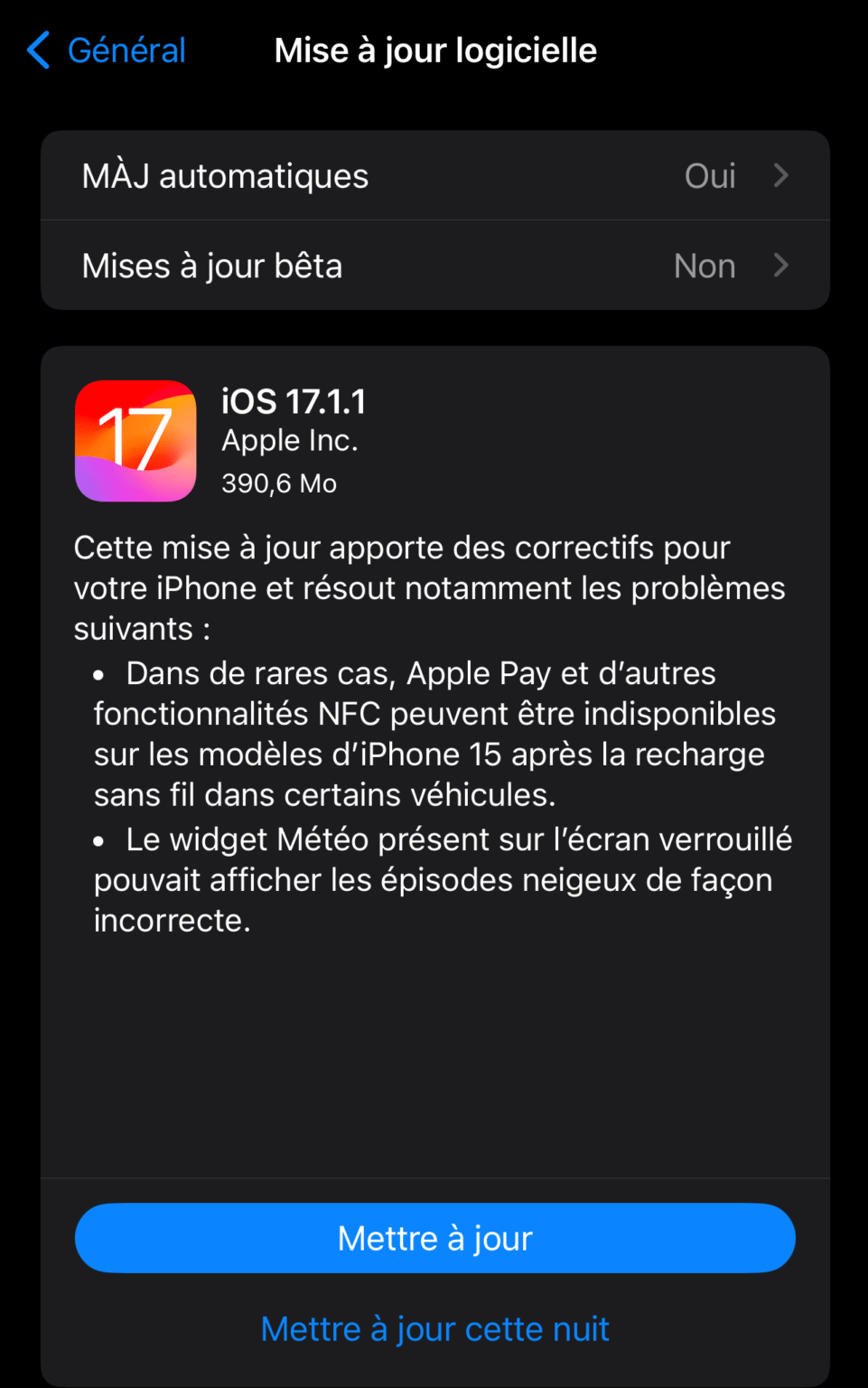Screen dimensions: 868x1388
Task: Open Mises à jour bêta options
Action: [434, 266]
